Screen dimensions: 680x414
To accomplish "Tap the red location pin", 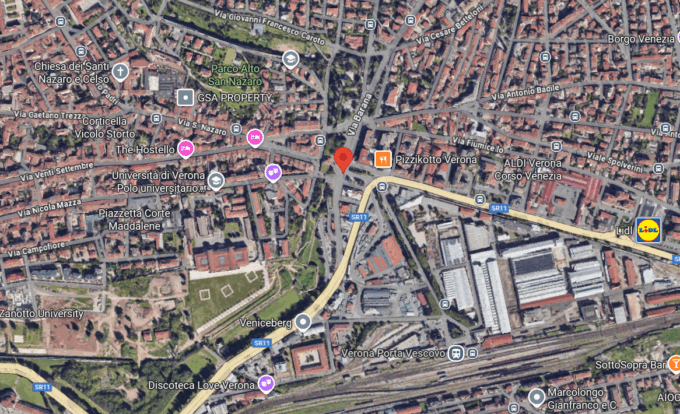I will (342, 158).
